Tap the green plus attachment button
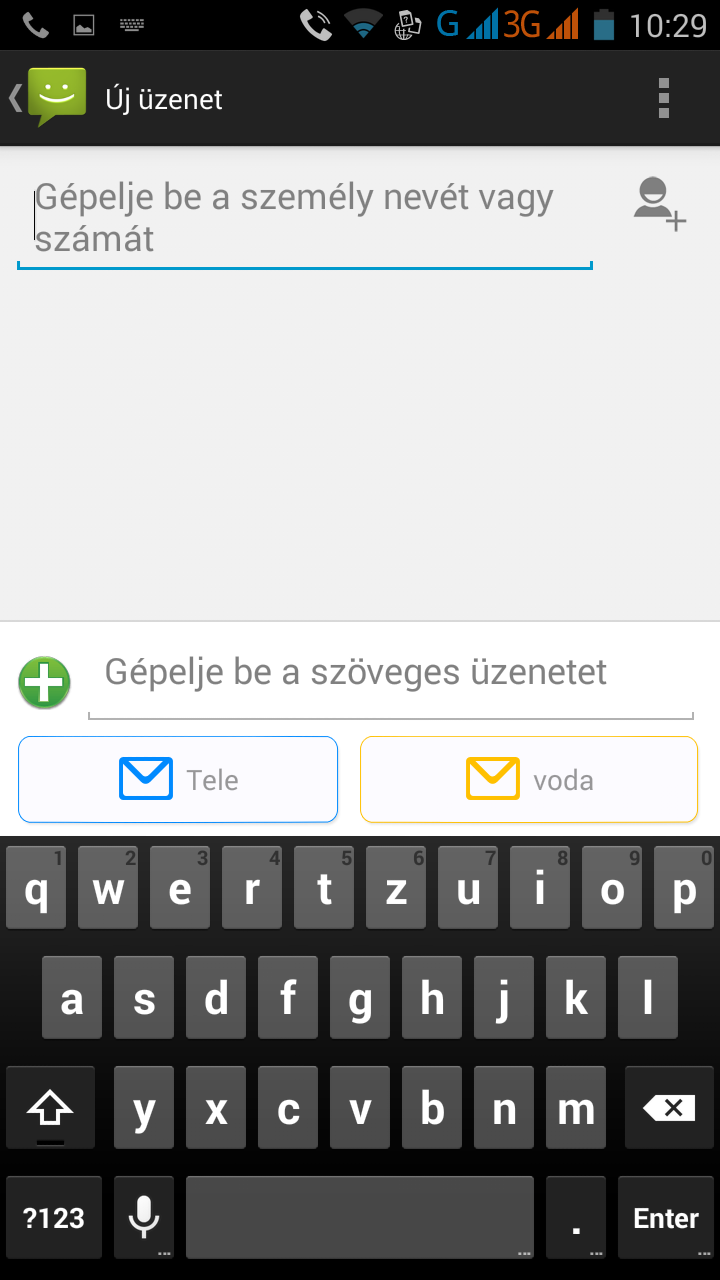Viewport: 720px width, 1280px height. [45, 683]
